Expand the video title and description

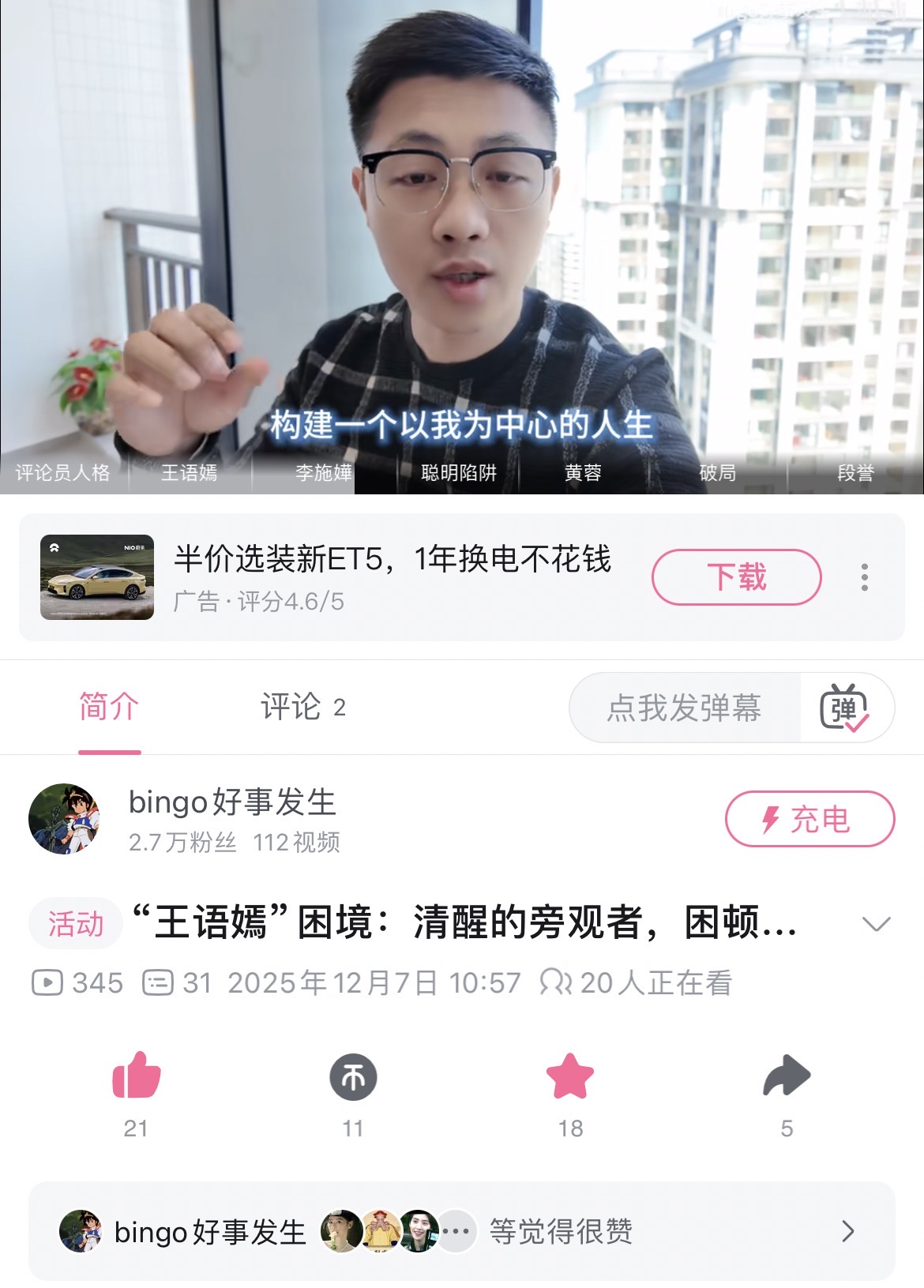click(x=876, y=923)
